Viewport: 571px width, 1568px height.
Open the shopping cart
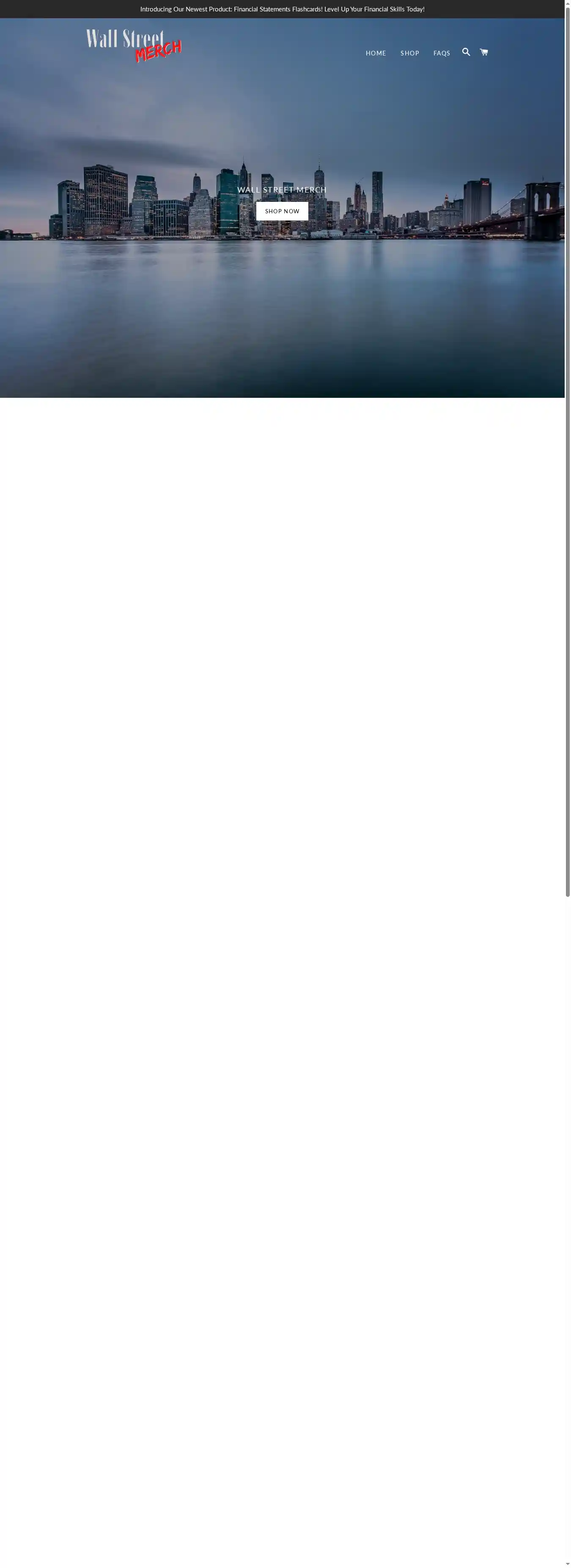coord(483,52)
